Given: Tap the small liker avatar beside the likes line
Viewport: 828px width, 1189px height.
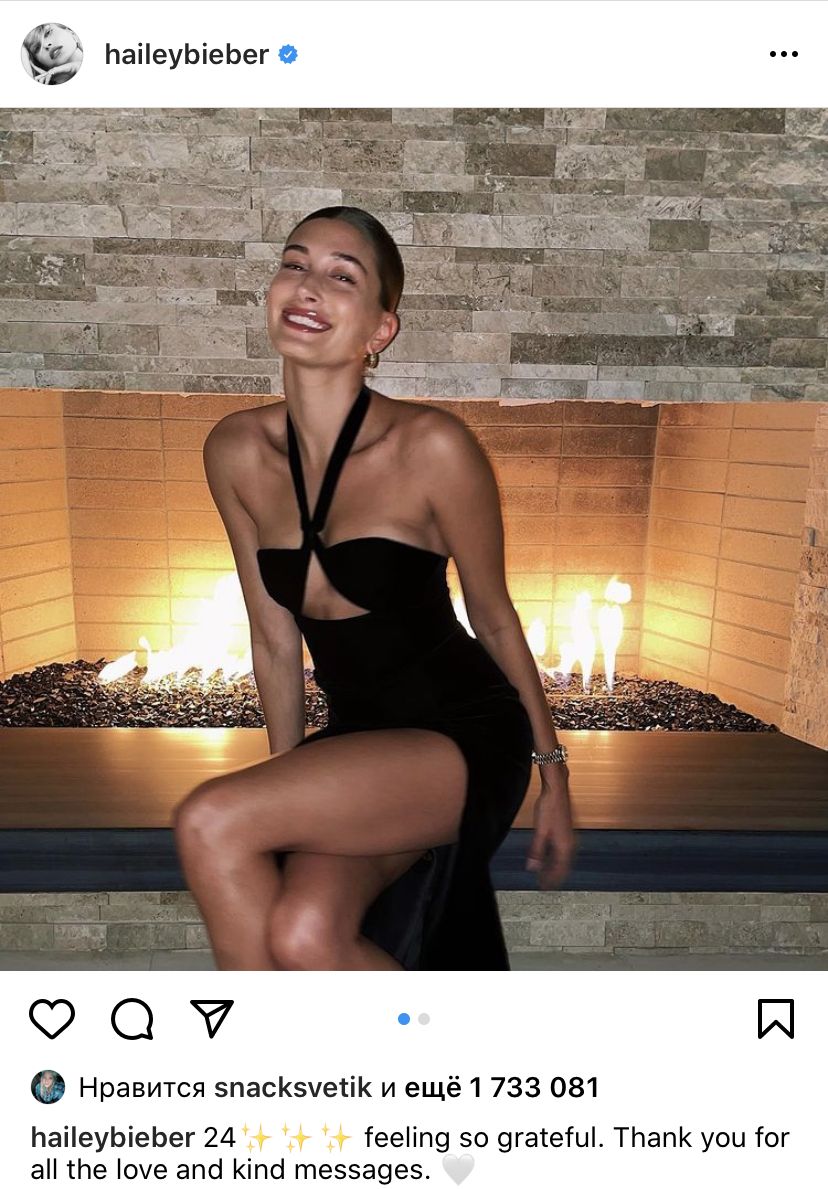Looking at the screenshot, I should click(48, 1087).
